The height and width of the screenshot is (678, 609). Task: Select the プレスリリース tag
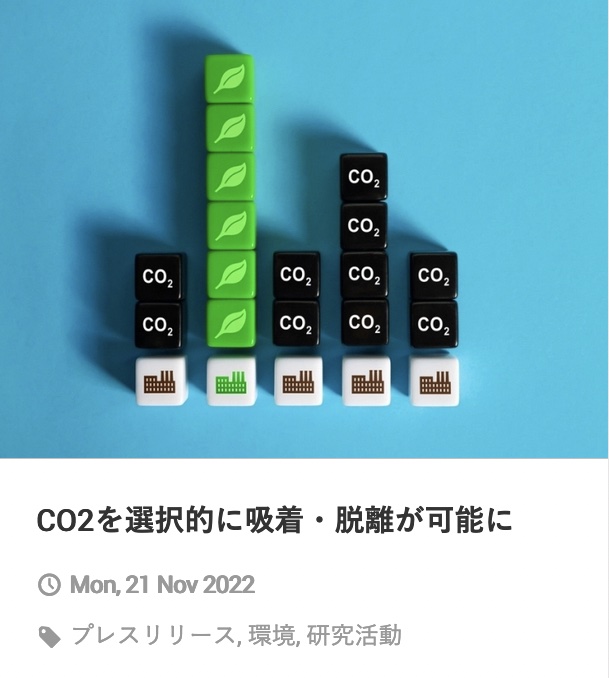pyautogui.click(x=152, y=636)
